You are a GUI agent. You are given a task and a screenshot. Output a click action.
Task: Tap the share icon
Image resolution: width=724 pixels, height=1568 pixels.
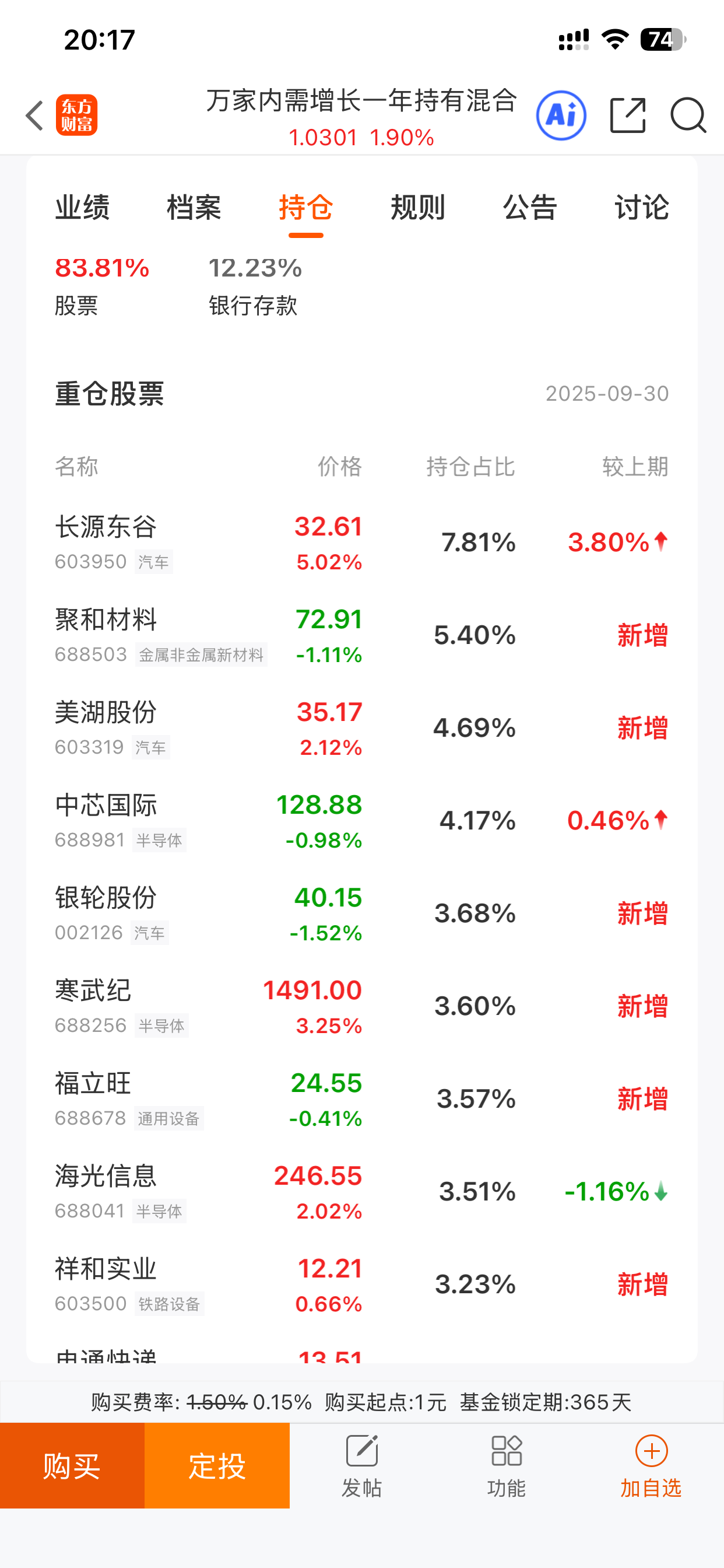click(628, 116)
